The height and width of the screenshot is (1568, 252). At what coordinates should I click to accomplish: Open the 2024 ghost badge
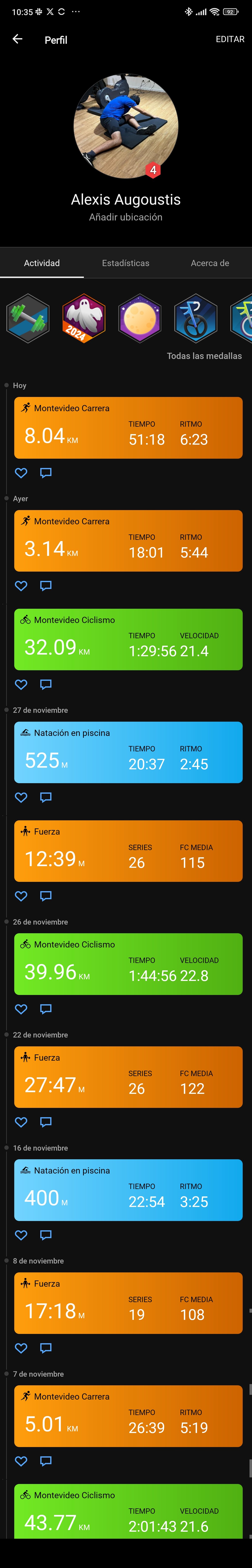pyautogui.click(x=84, y=318)
